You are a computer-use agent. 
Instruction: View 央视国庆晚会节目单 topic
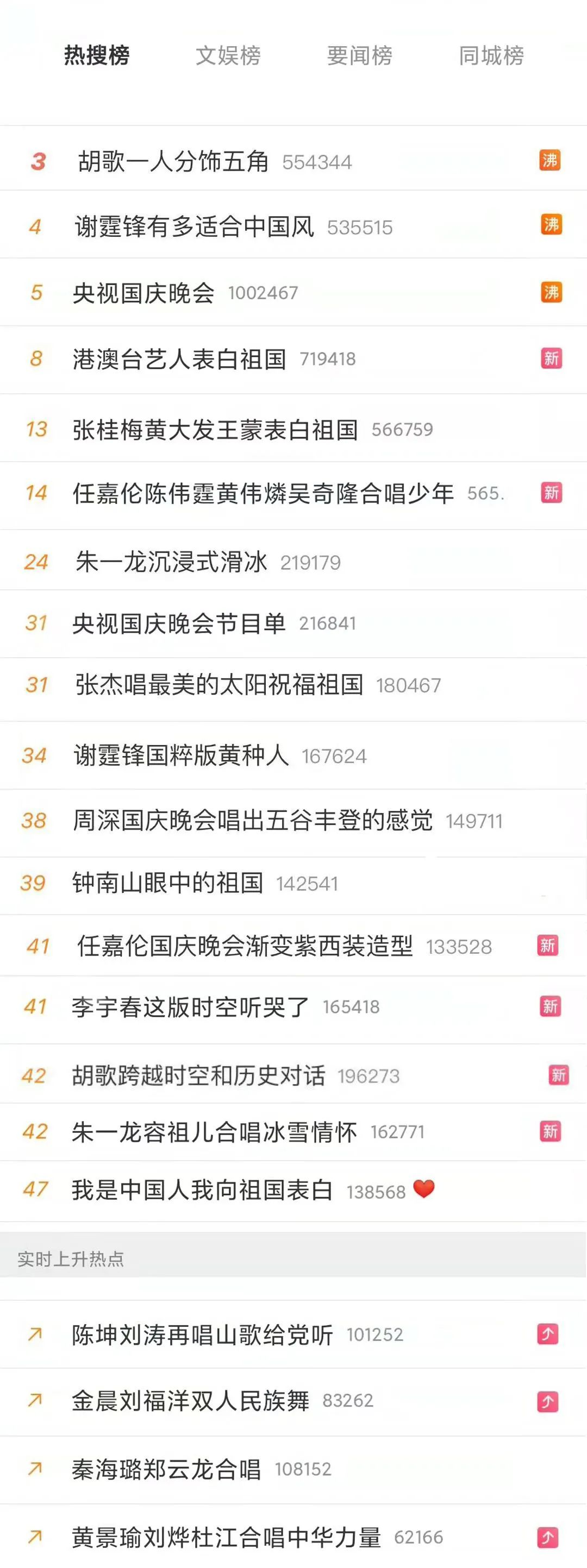179,624
